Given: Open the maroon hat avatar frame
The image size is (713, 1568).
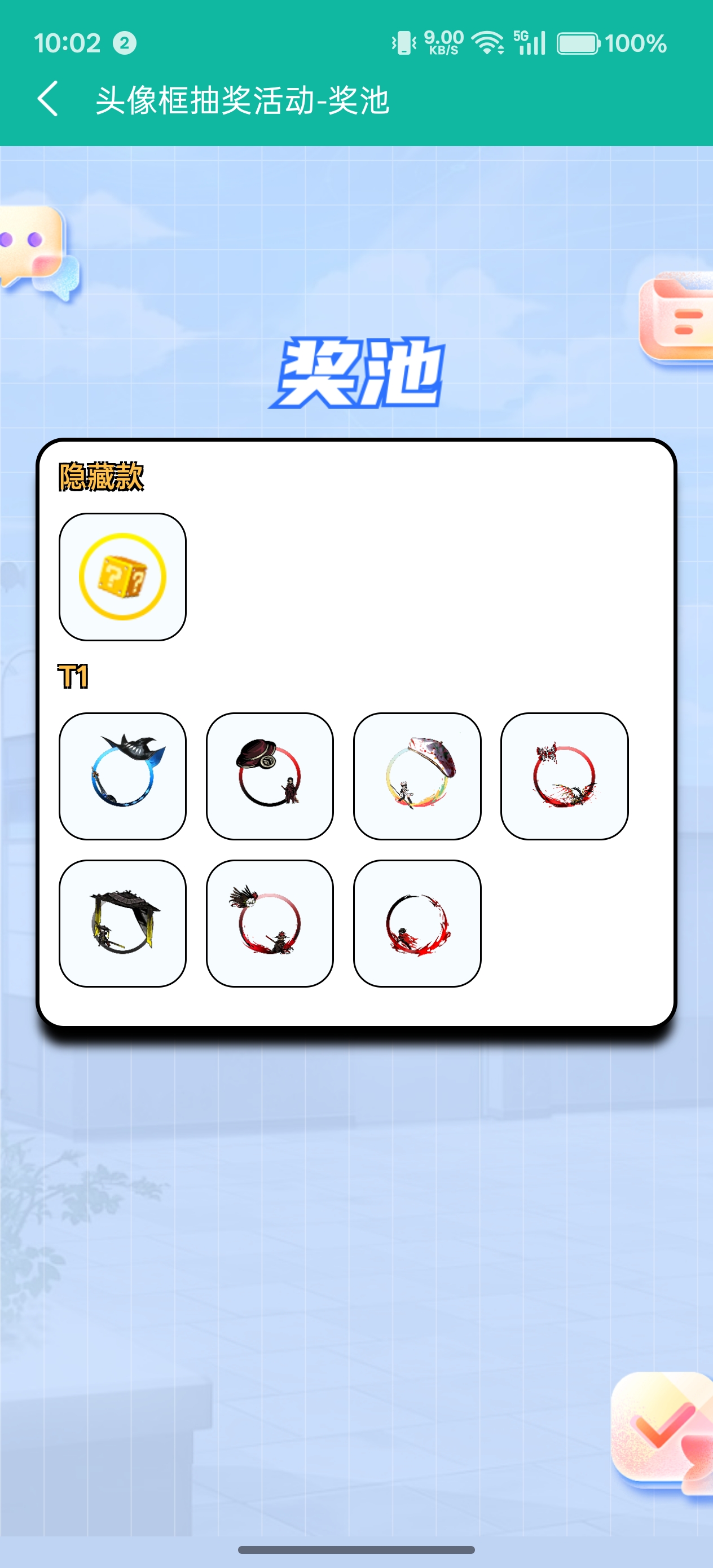Looking at the screenshot, I should [270, 776].
